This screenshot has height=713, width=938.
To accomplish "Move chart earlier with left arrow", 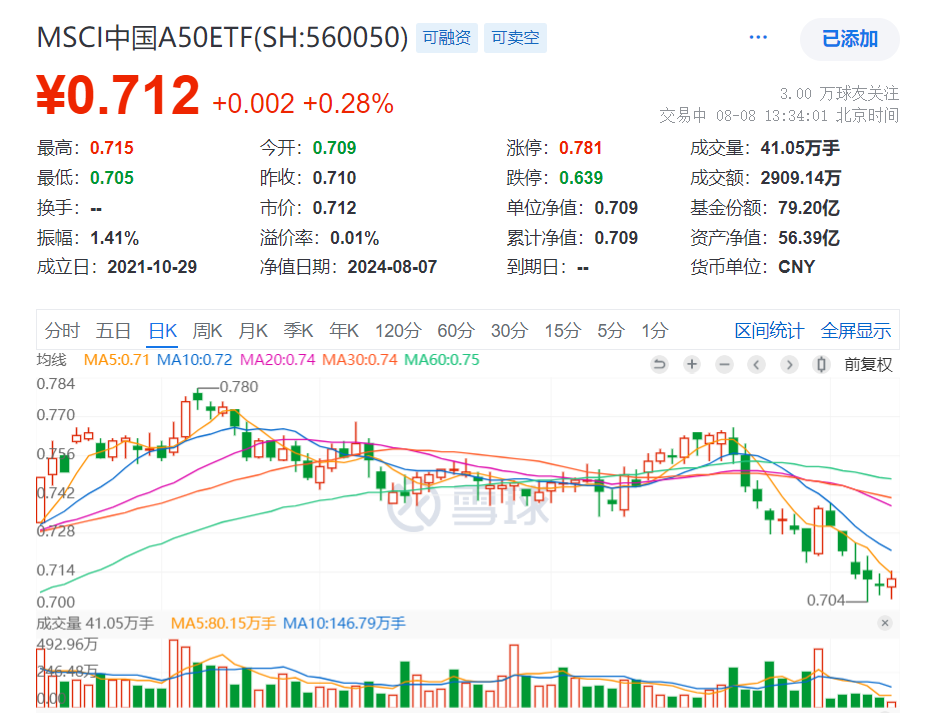I will 757,364.
